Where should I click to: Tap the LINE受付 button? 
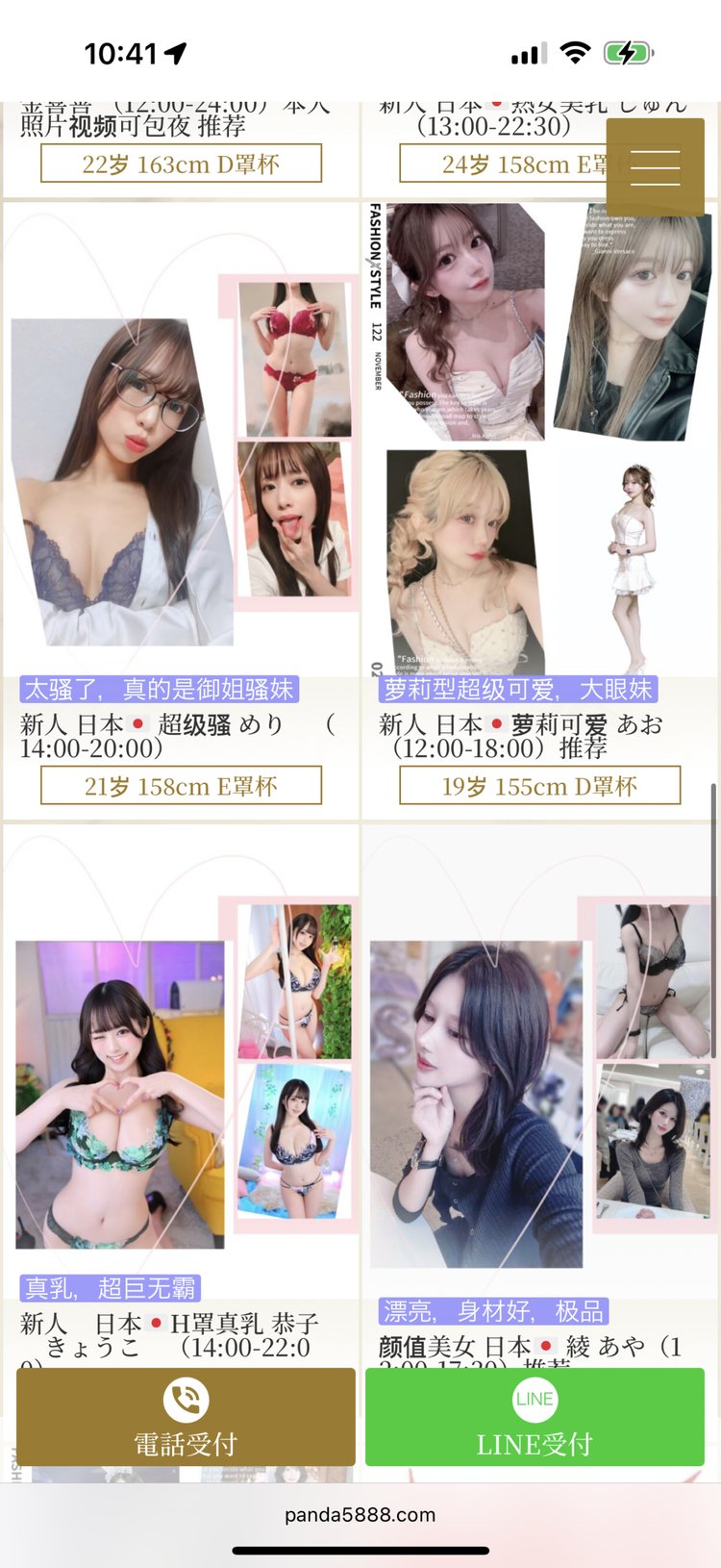point(535,1417)
